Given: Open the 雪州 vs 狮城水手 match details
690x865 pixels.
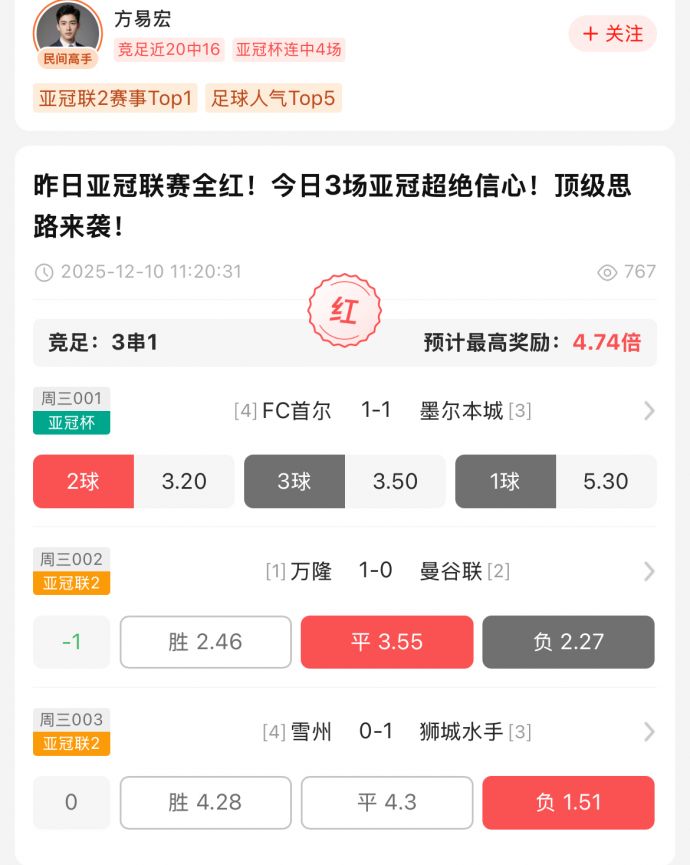Looking at the screenshot, I should 649,732.
